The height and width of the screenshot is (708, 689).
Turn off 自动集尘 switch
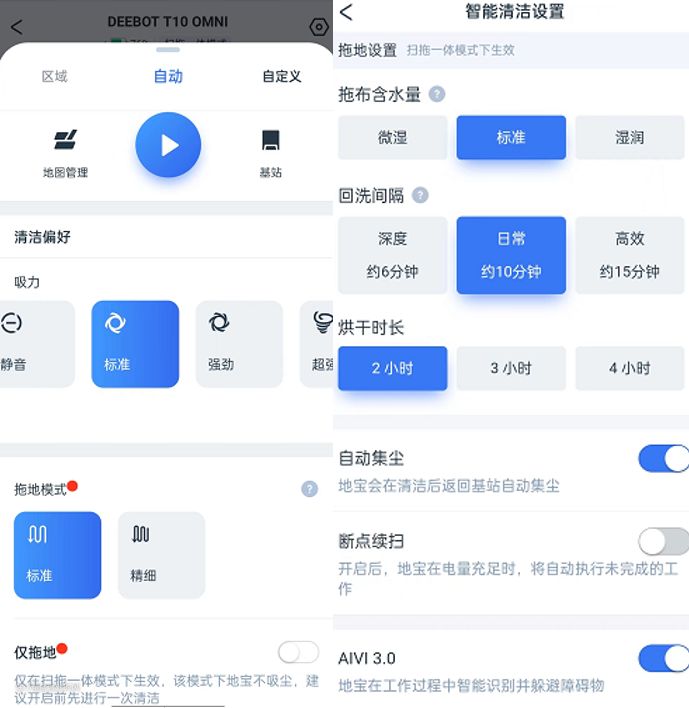pyautogui.click(x=663, y=459)
